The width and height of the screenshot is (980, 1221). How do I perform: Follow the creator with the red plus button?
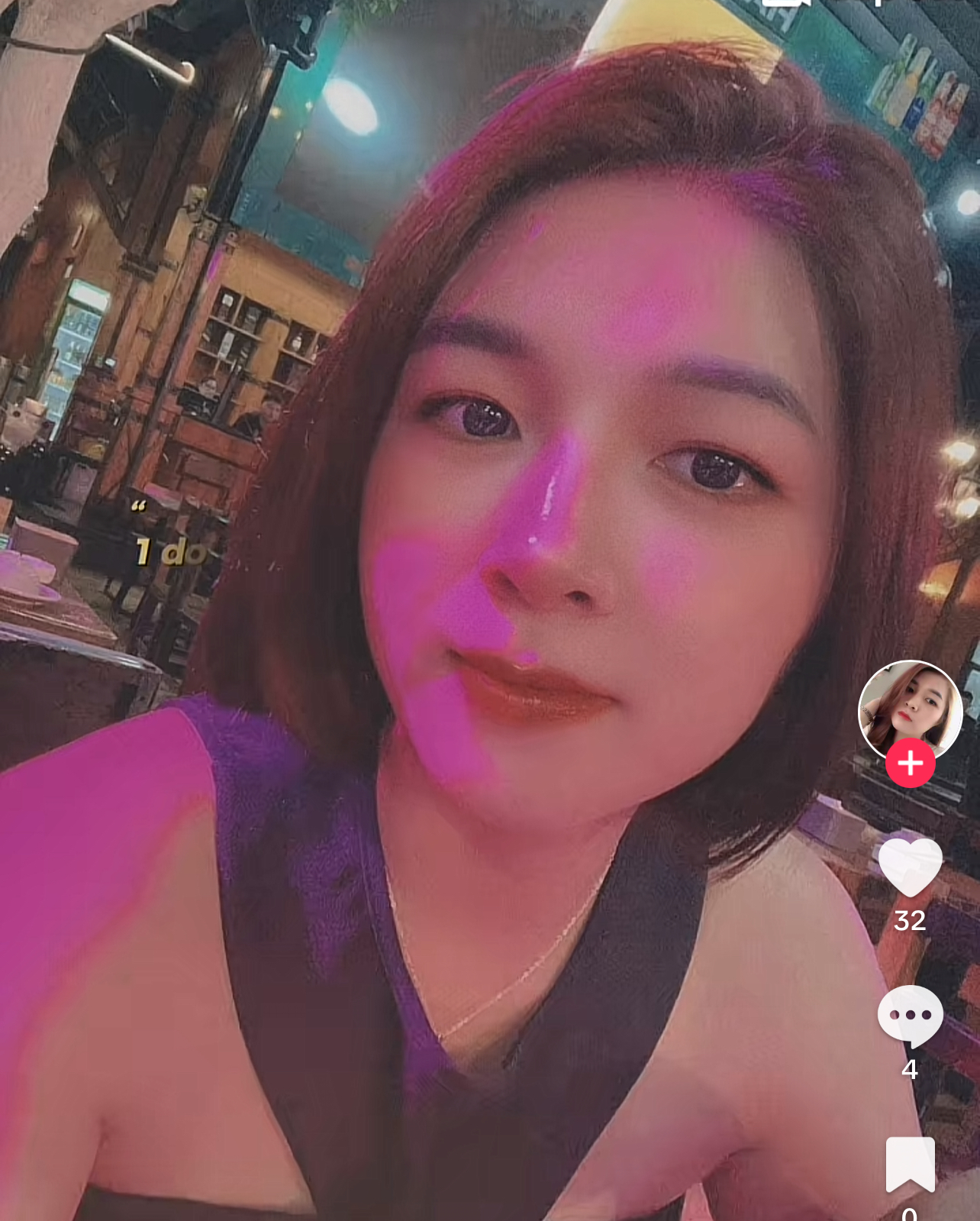click(910, 763)
